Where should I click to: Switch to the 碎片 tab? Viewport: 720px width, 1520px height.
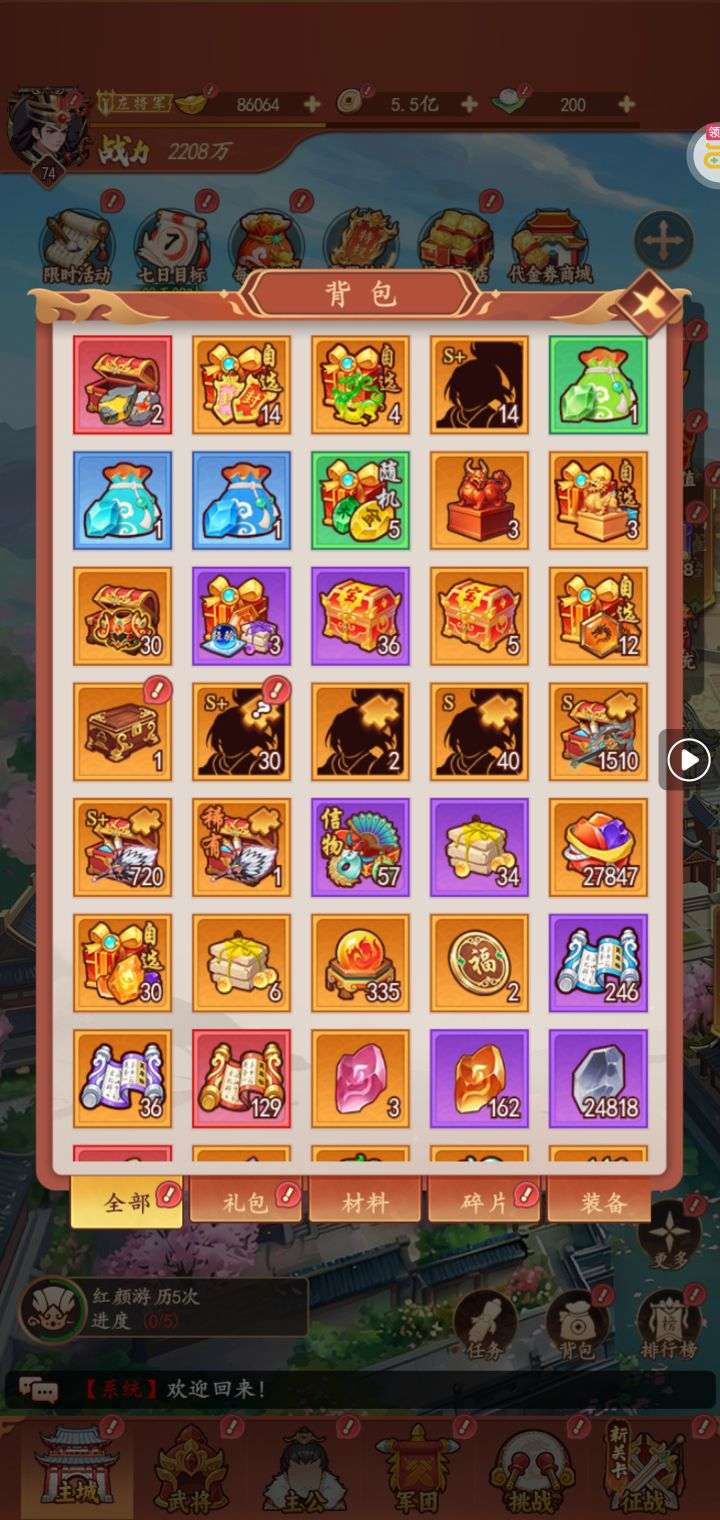tap(484, 1201)
